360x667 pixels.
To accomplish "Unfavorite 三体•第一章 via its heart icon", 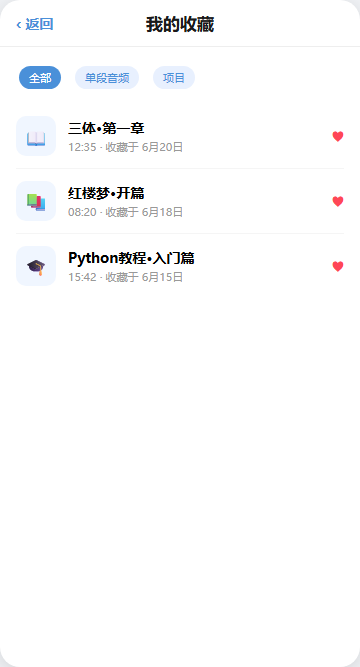I will 338,136.
